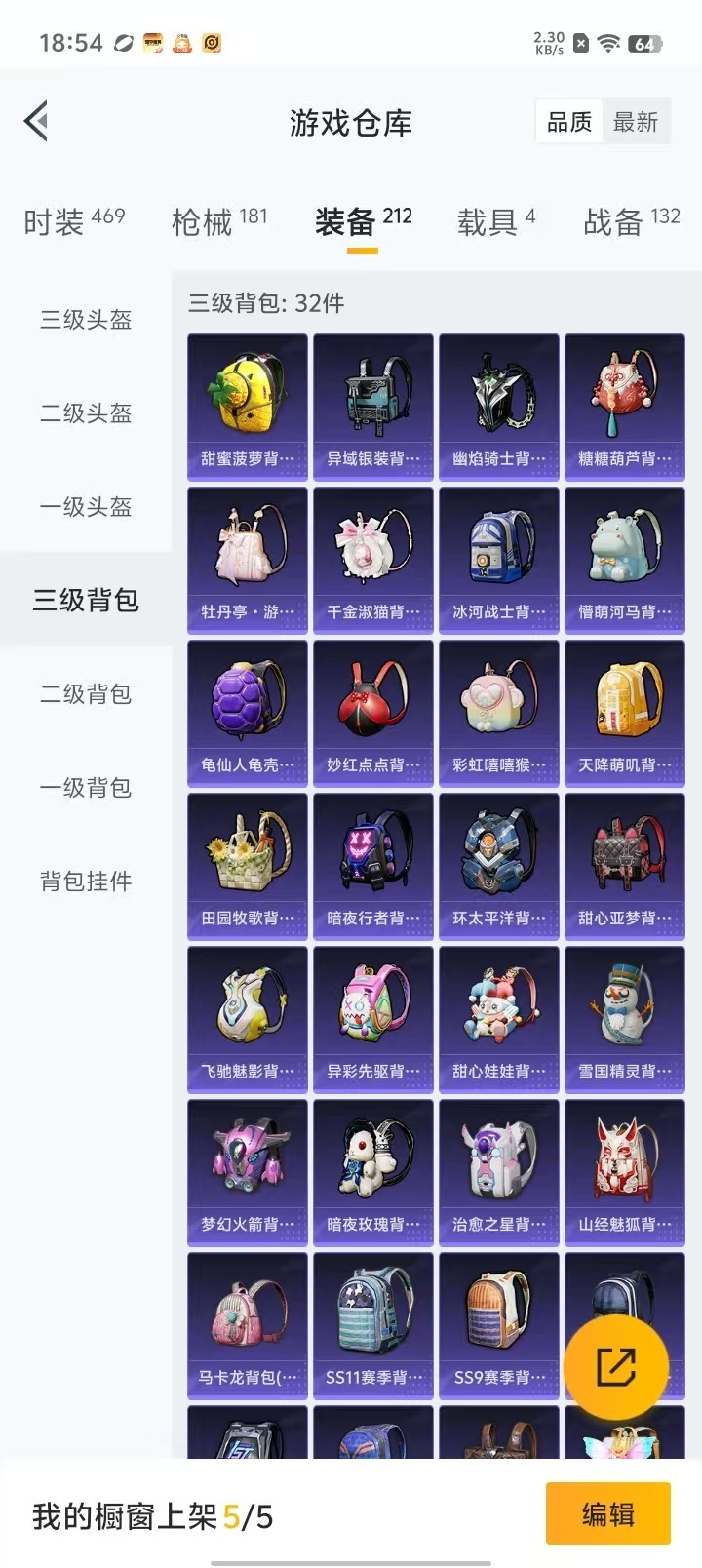
Task: Switch to the 战备 tab
Action: click(x=632, y=221)
